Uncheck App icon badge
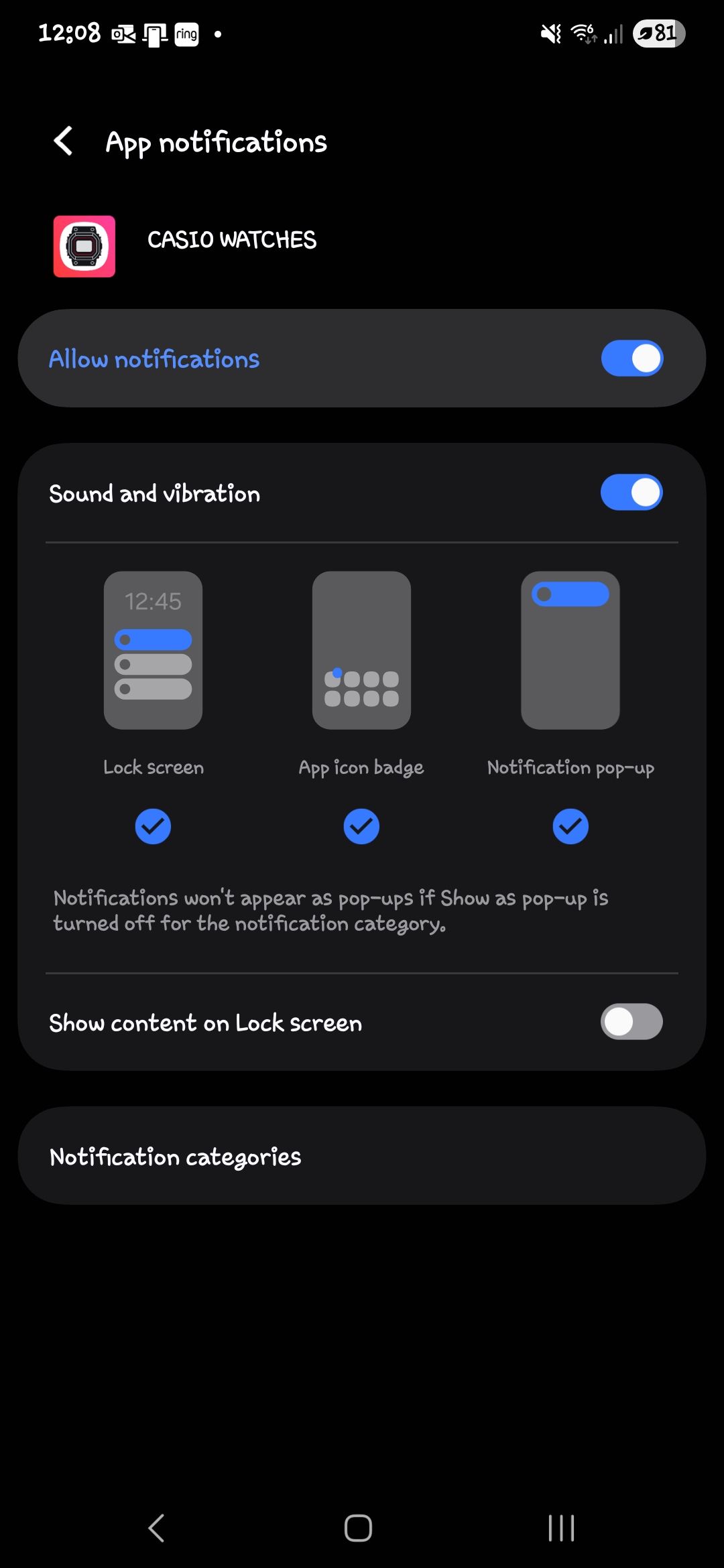The width and height of the screenshot is (724, 1568). tap(361, 826)
